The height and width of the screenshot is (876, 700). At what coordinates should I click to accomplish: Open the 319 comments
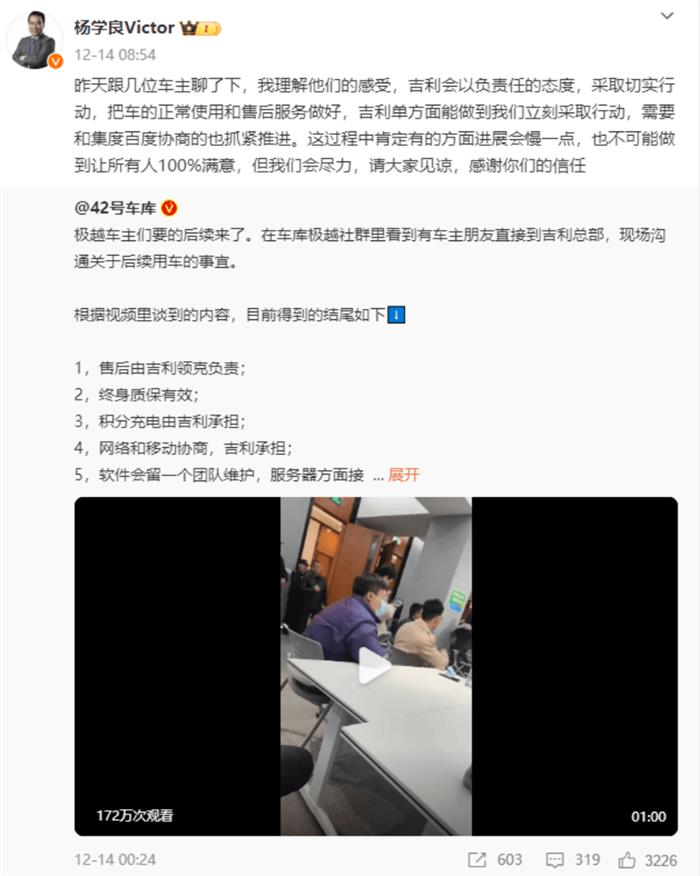coord(574,859)
